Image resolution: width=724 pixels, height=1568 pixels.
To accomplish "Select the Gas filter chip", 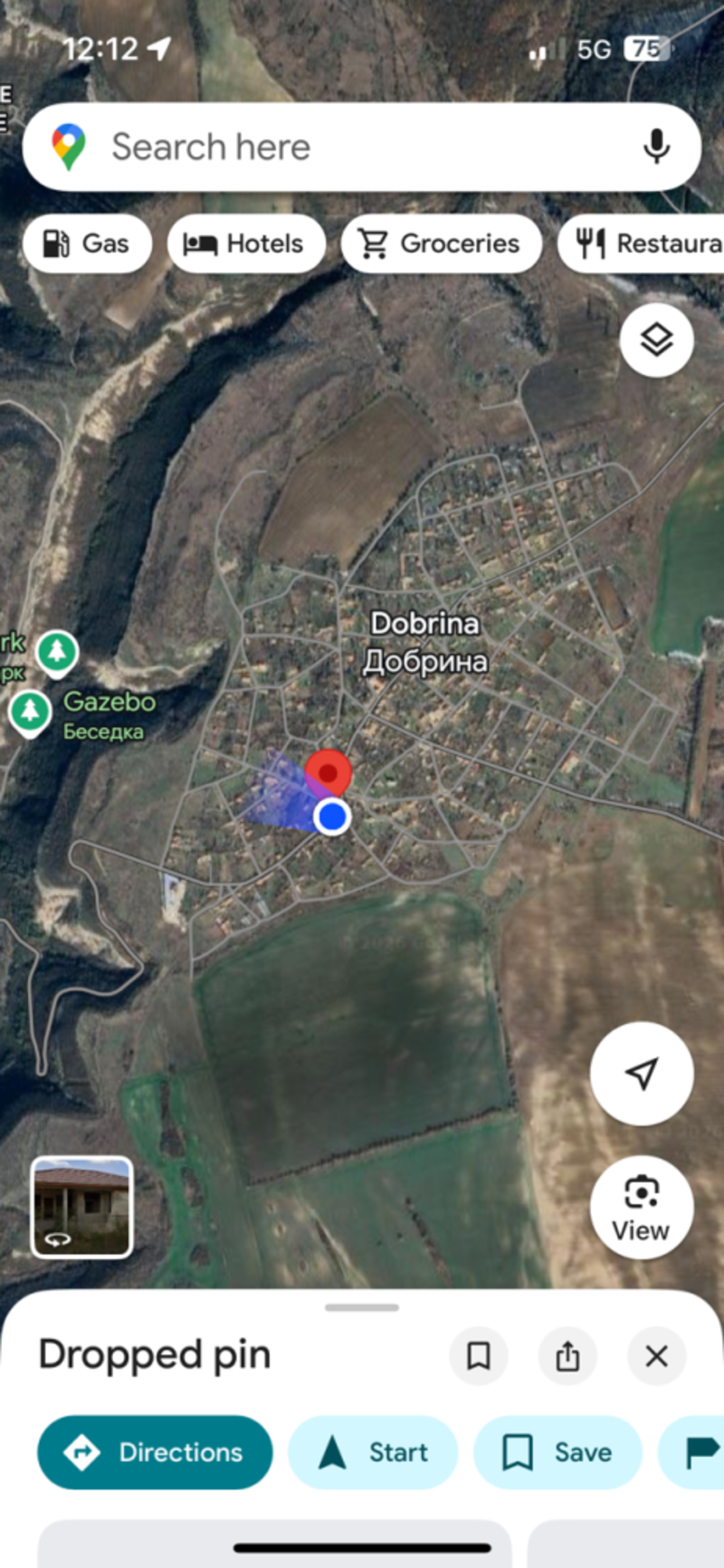I will pos(87,244).
